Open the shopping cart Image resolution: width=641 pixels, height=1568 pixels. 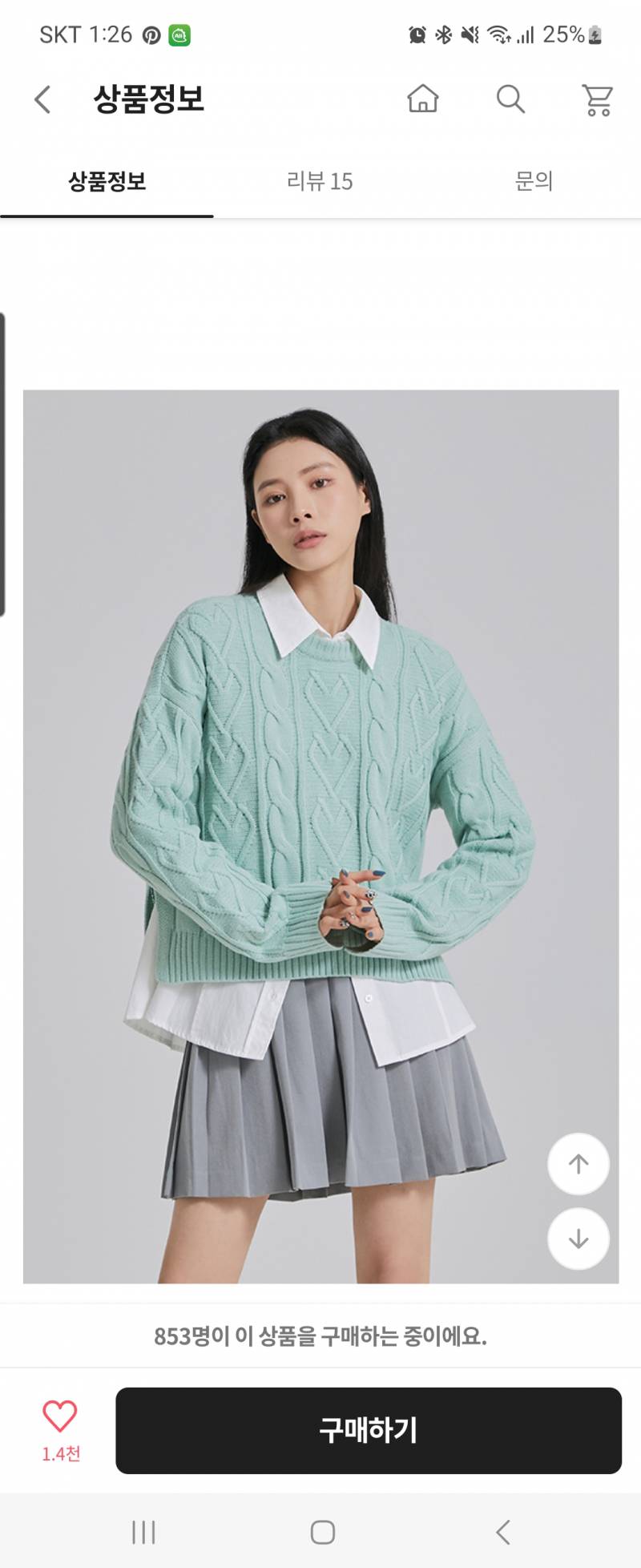[x=597, y=100]
